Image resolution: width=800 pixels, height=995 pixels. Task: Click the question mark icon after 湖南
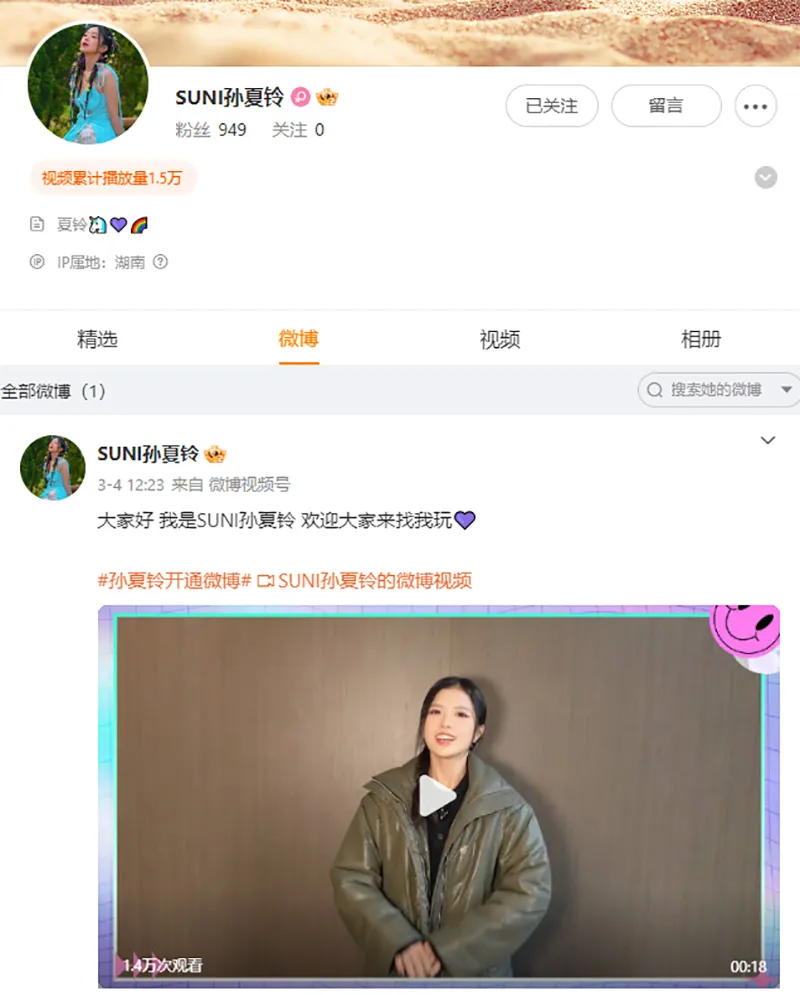(x=160, y=261)
